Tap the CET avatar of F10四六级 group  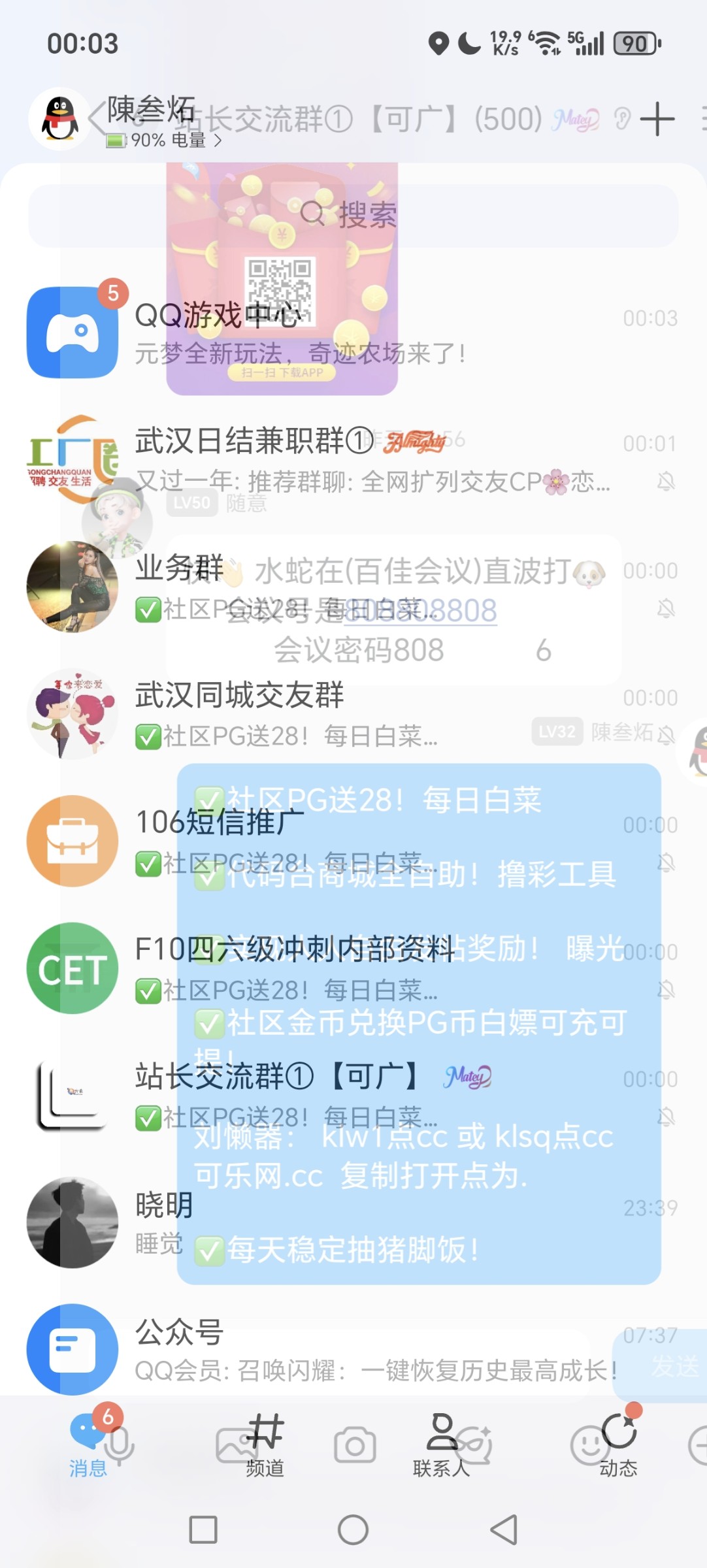(x=72, y=969)
